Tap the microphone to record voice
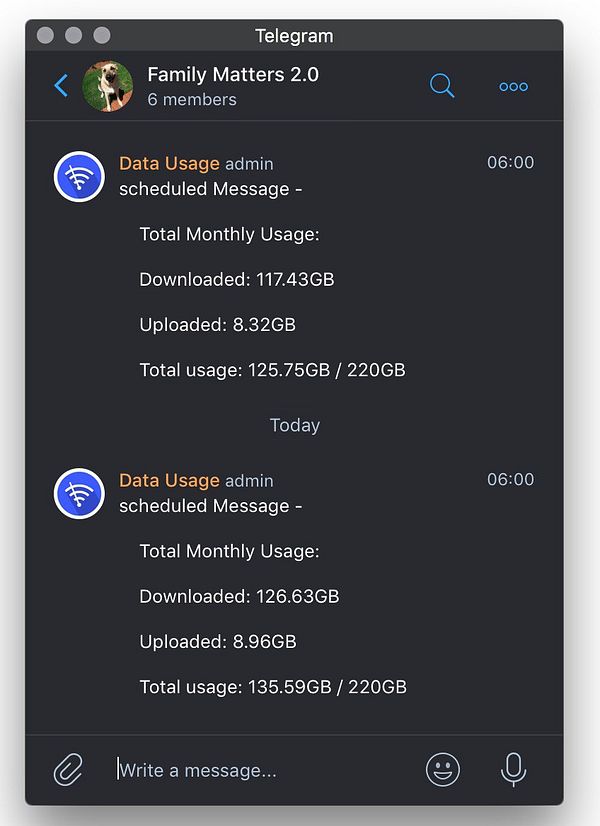The height and width of the screenshot is (826, 600). [x=513, y=770]
